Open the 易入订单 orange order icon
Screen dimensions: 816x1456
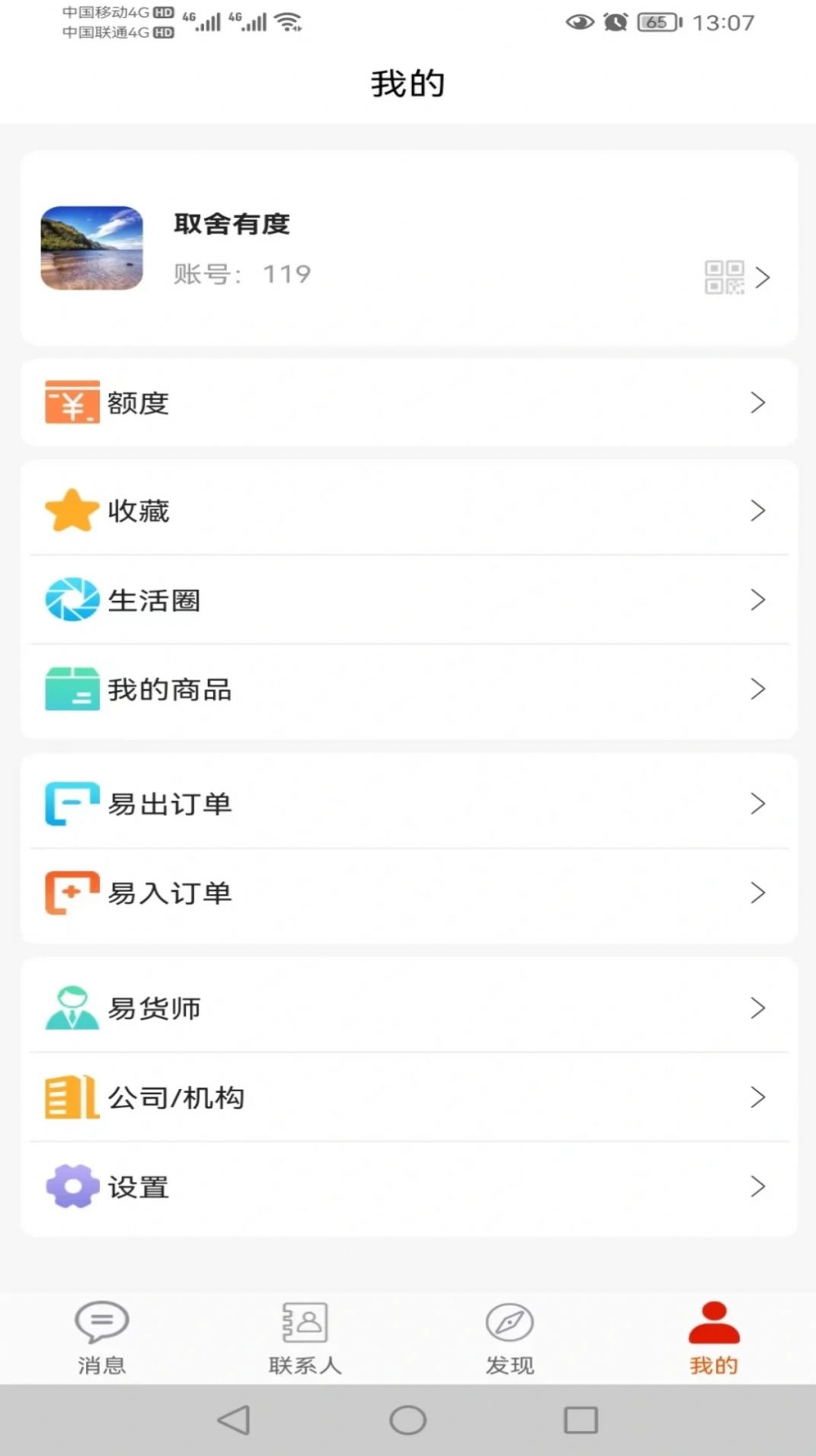tap(71, 893)
